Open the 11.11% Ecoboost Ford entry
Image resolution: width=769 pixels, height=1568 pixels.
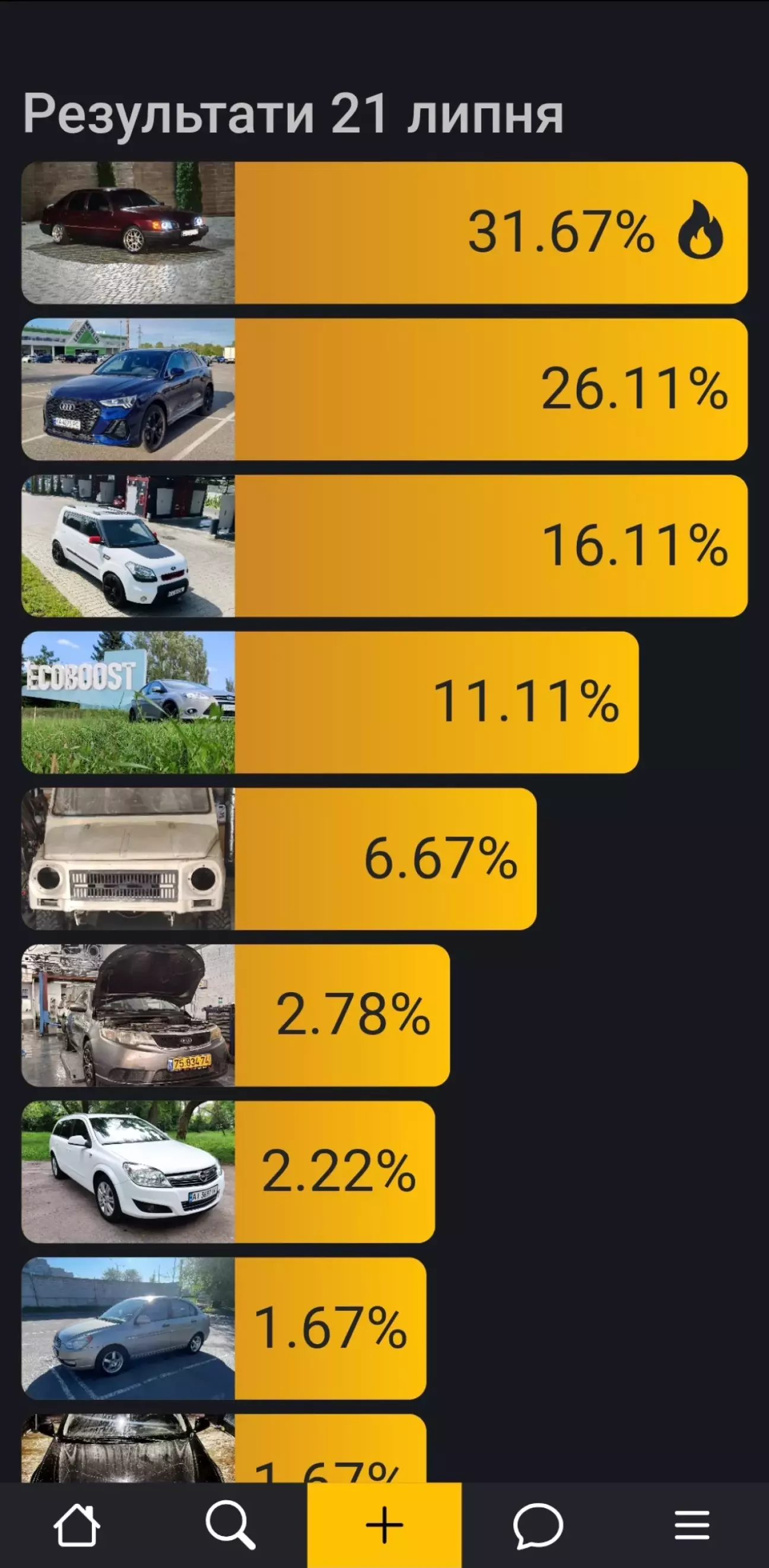(330, 702)
